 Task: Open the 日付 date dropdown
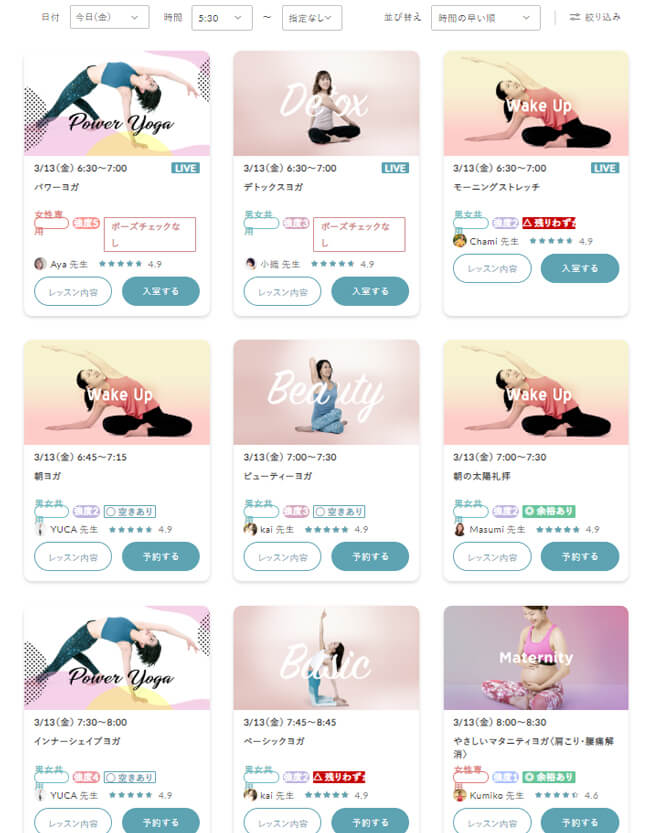pyautogui.click(x=110, y=17)
